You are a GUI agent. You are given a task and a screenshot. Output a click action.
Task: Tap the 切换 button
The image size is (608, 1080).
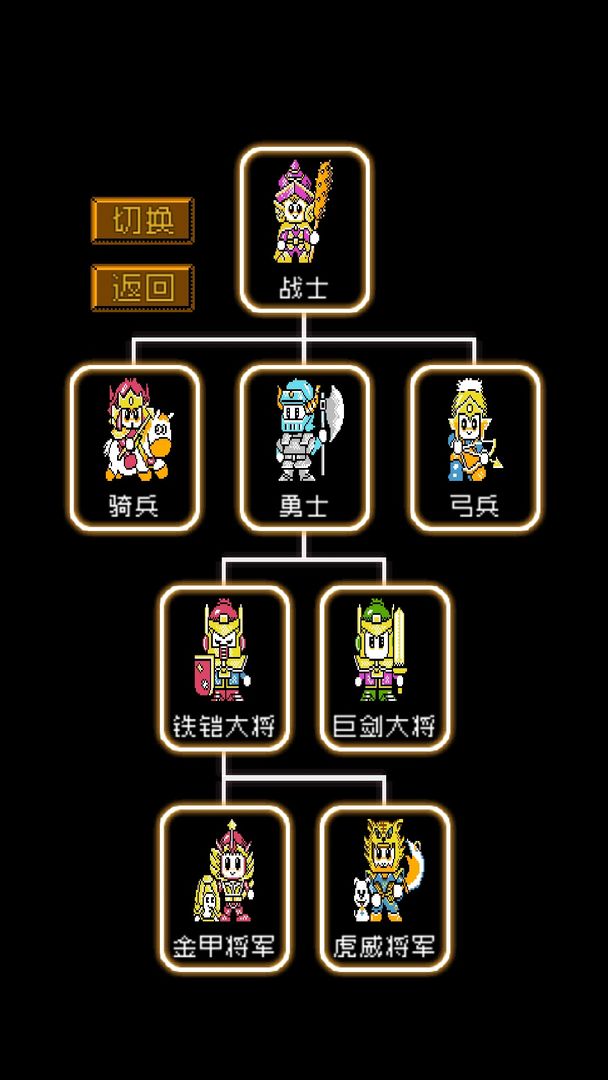click(x=142, y=220)
